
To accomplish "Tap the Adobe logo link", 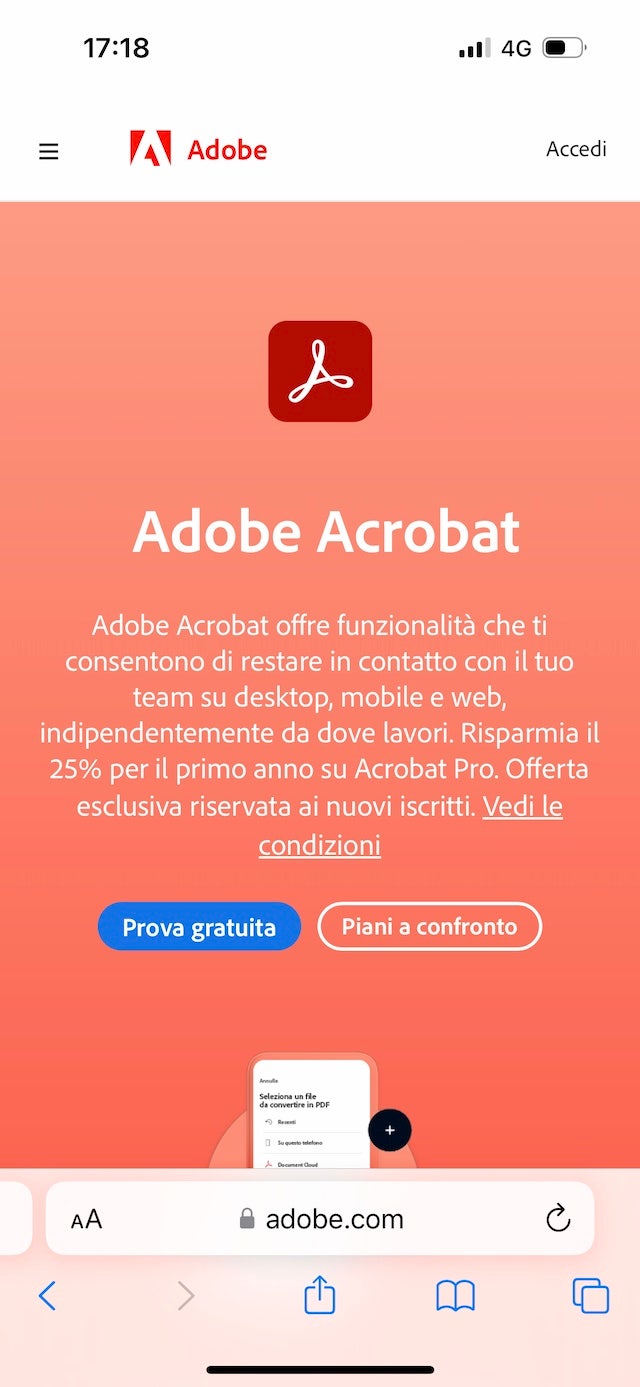I will pos(198,150).
